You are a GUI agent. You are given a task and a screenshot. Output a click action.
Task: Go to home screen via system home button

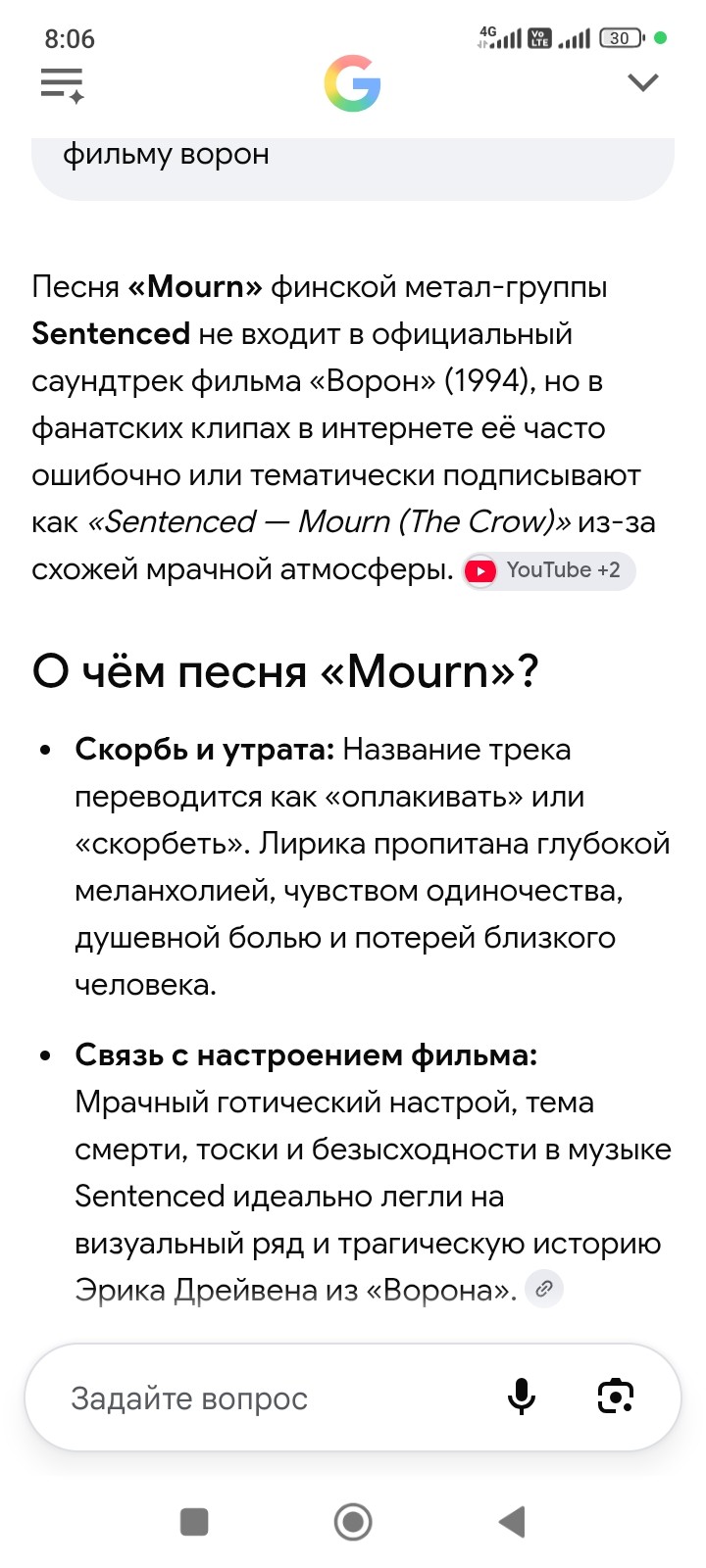click(x=353, y=1522)
